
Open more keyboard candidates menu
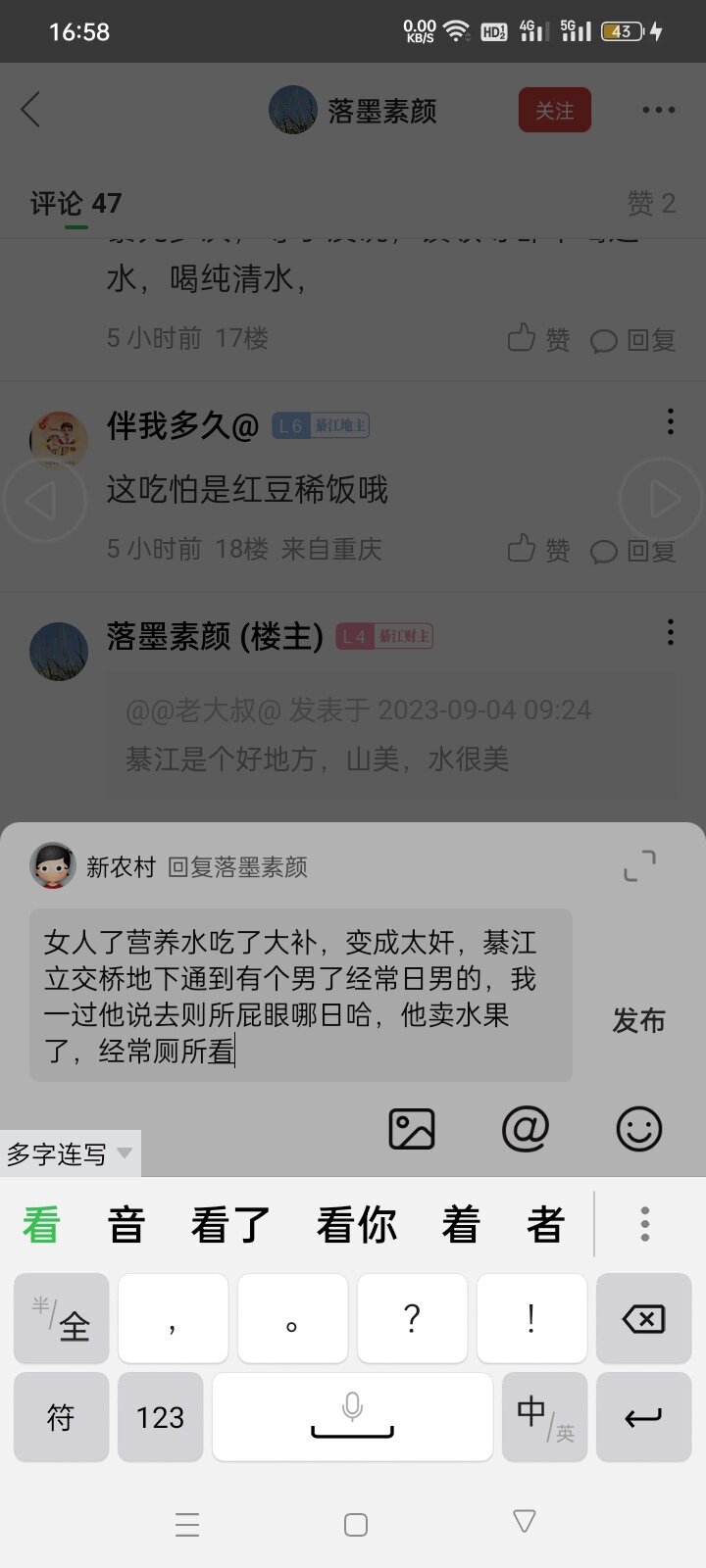(x=644, y=1224)
